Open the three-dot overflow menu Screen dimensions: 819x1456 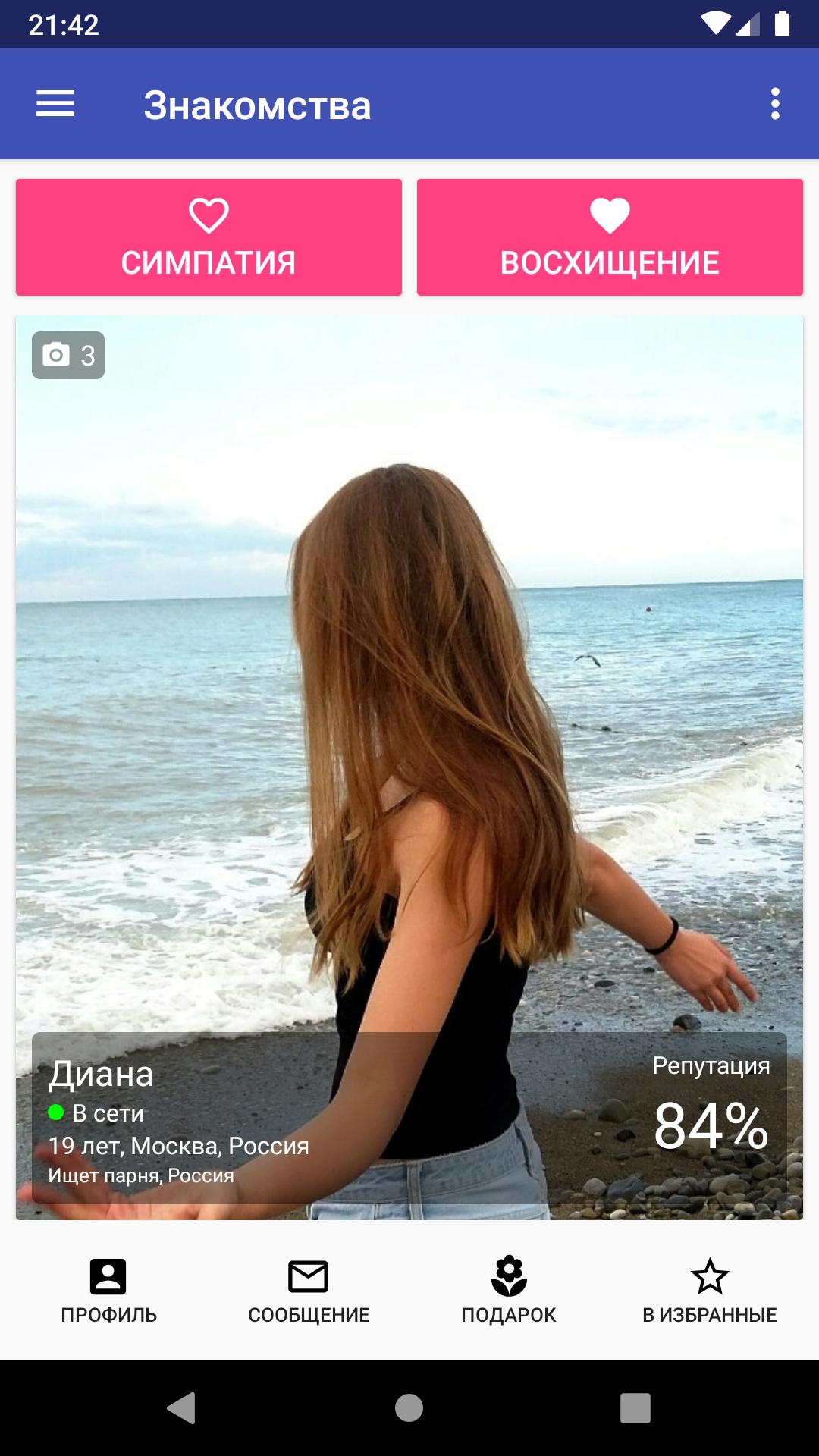tap(775, 103)
